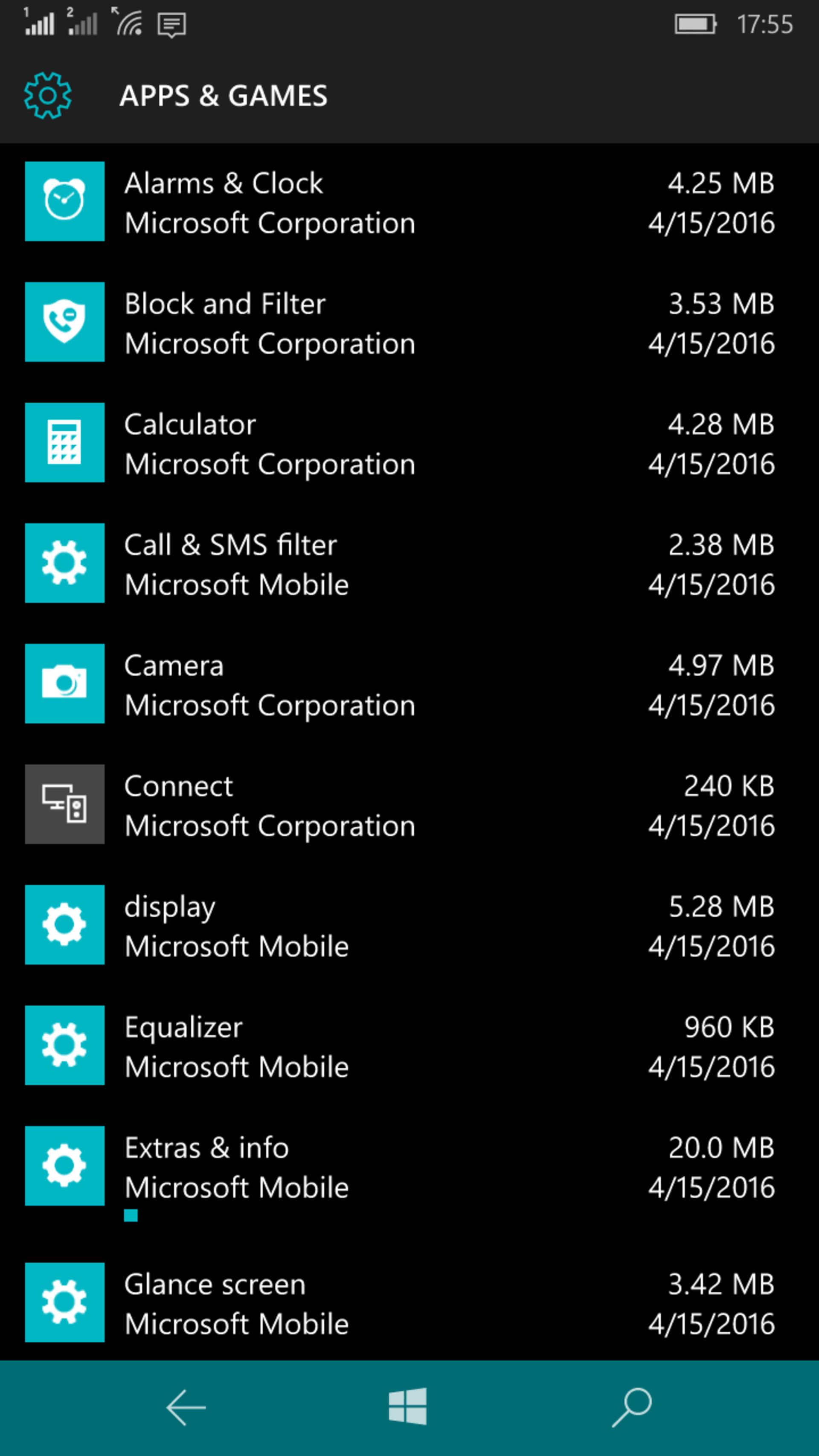Tap the Call & SMS filter entry
Image resolution: width=819 pixels, height=1456 pixels.
tap(409, 563)
